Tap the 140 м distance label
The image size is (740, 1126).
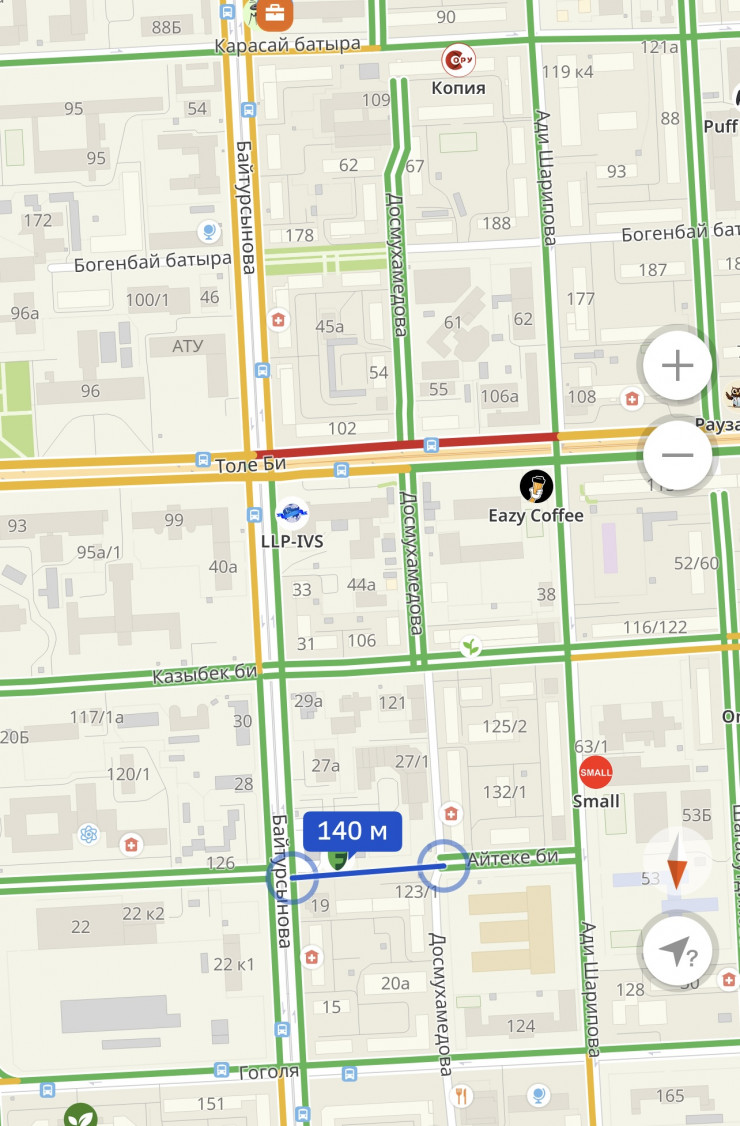click(352, 831)
